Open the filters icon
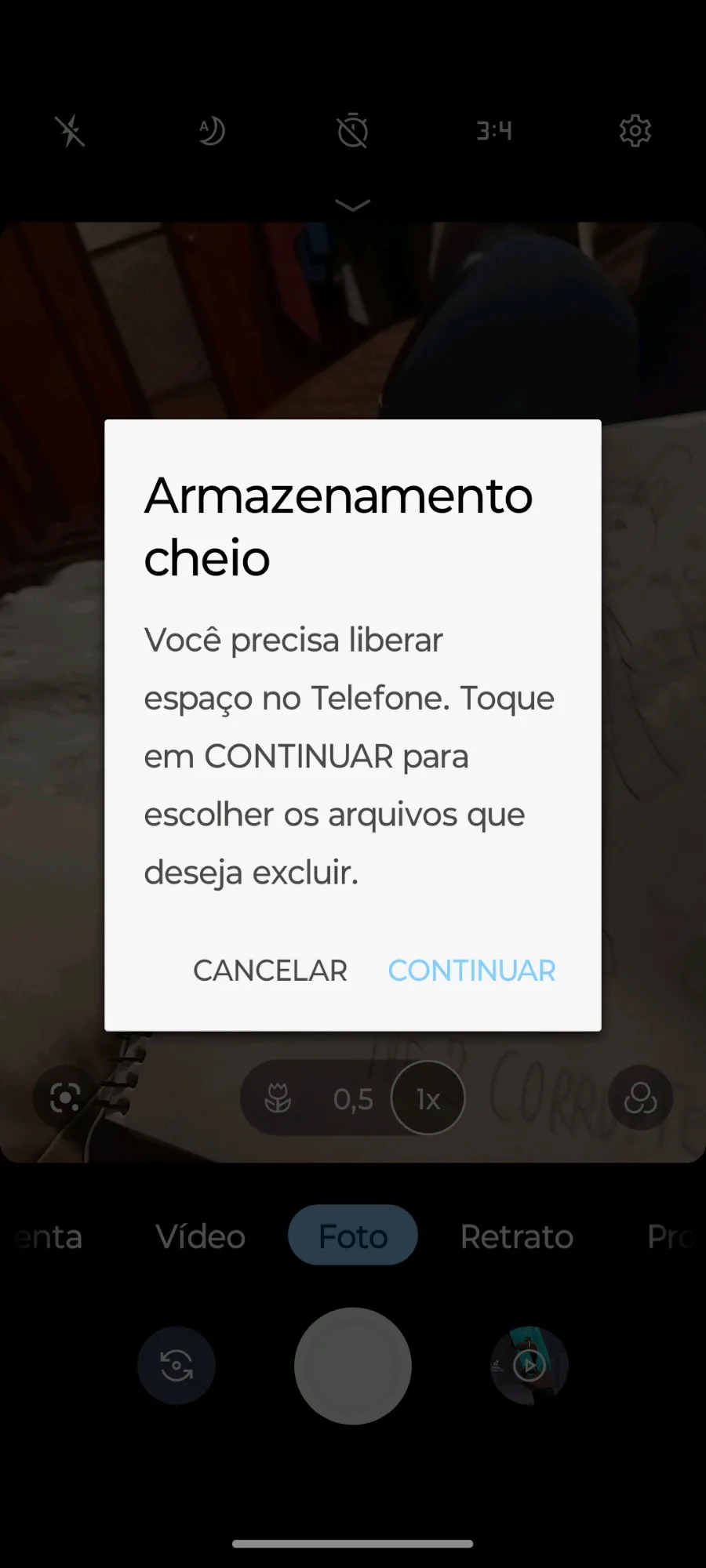The height and width of the screenshot is (1568, 706). (x=640, y=1098)
